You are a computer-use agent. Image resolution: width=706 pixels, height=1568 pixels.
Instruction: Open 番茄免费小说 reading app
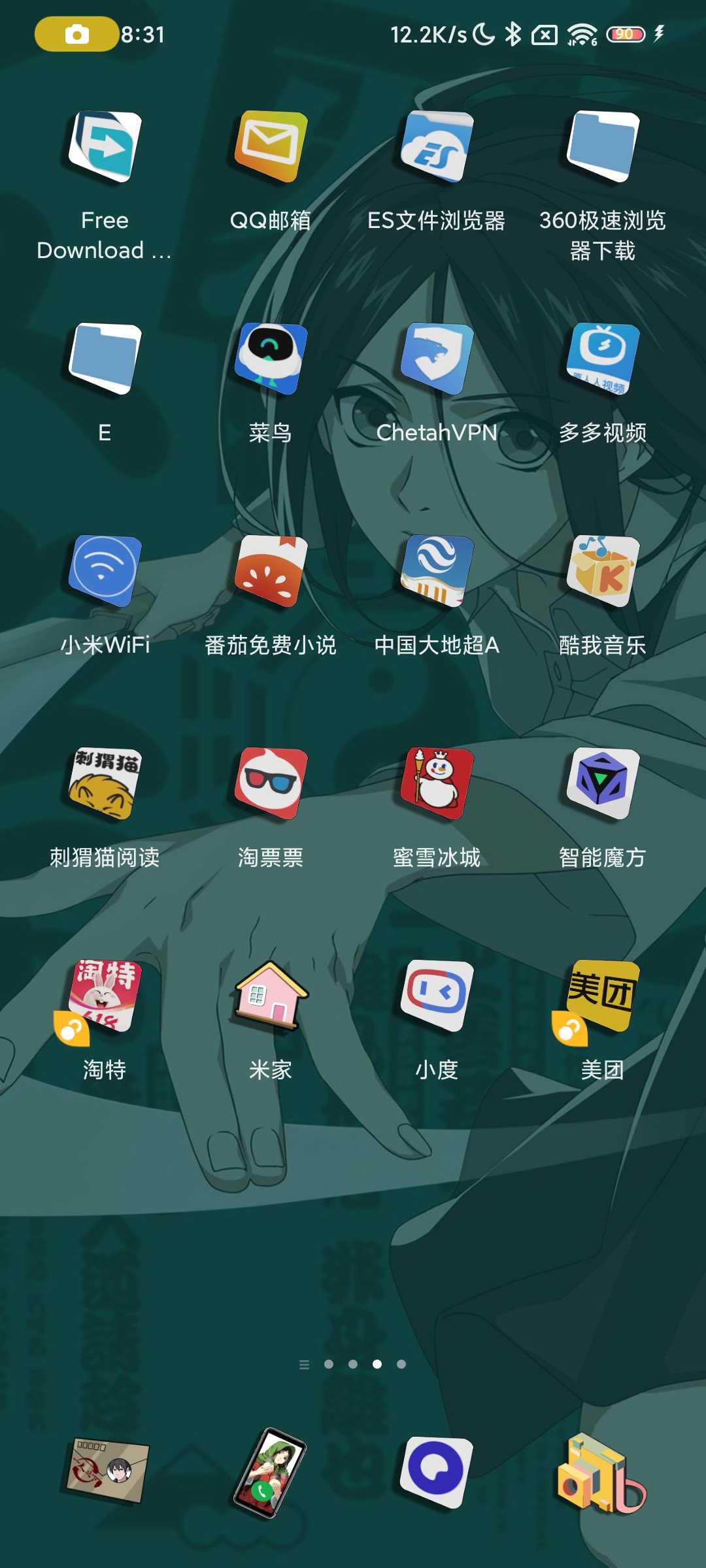tap(271, 572)
